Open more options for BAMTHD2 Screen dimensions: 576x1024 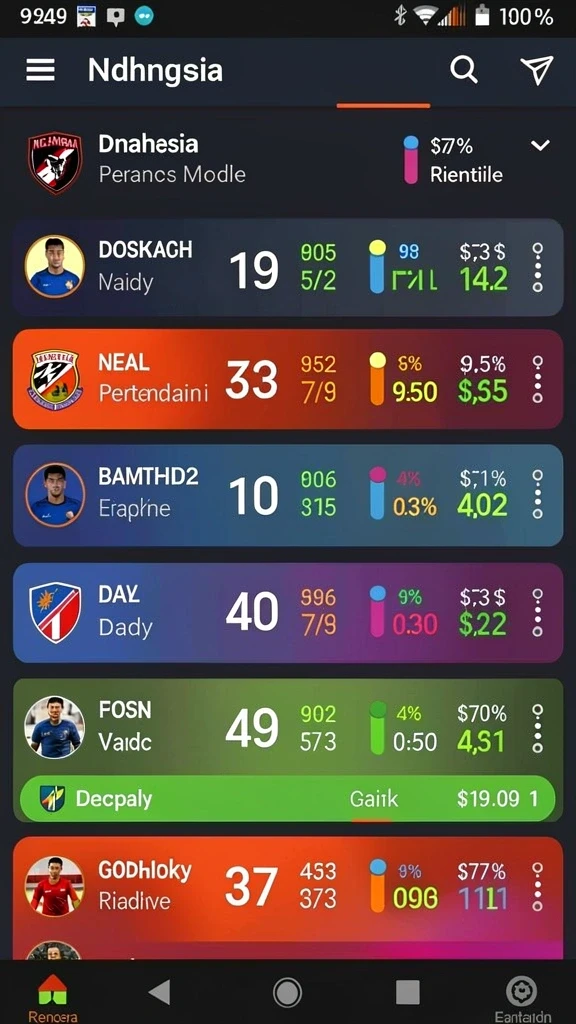click(537, 494)
